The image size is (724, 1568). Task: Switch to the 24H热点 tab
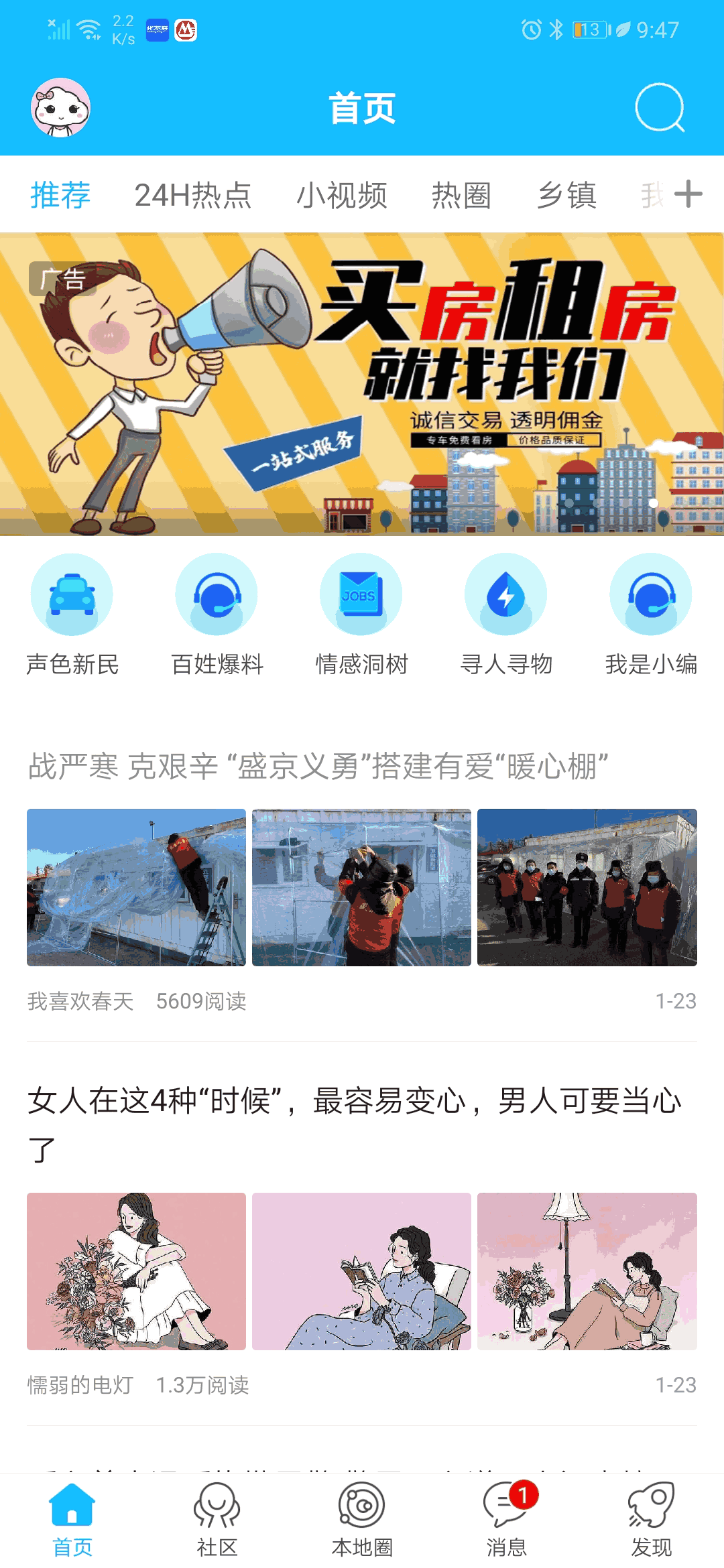point(194,194)
